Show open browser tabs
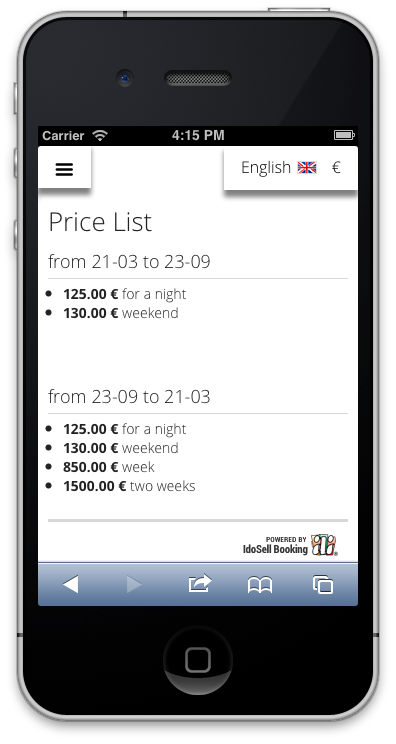Viewport: 396px width, 744px height. tap(323, 585)
